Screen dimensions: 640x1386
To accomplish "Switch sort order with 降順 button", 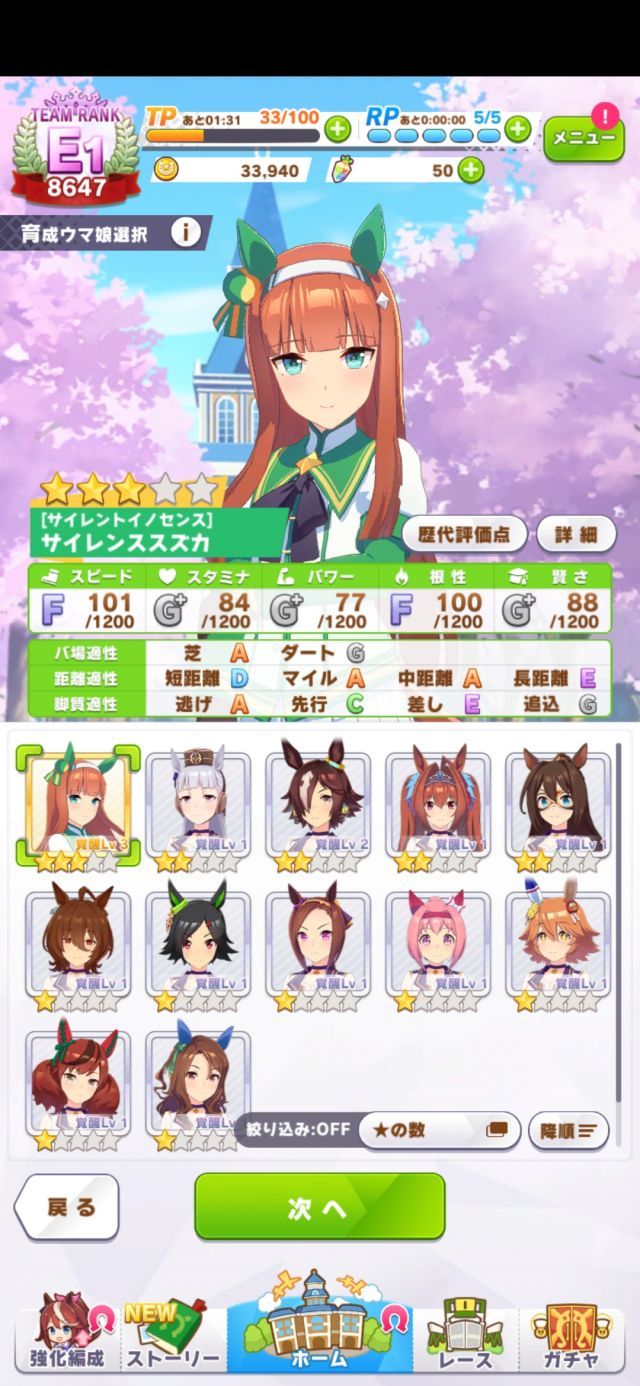I will point(568,1131).
